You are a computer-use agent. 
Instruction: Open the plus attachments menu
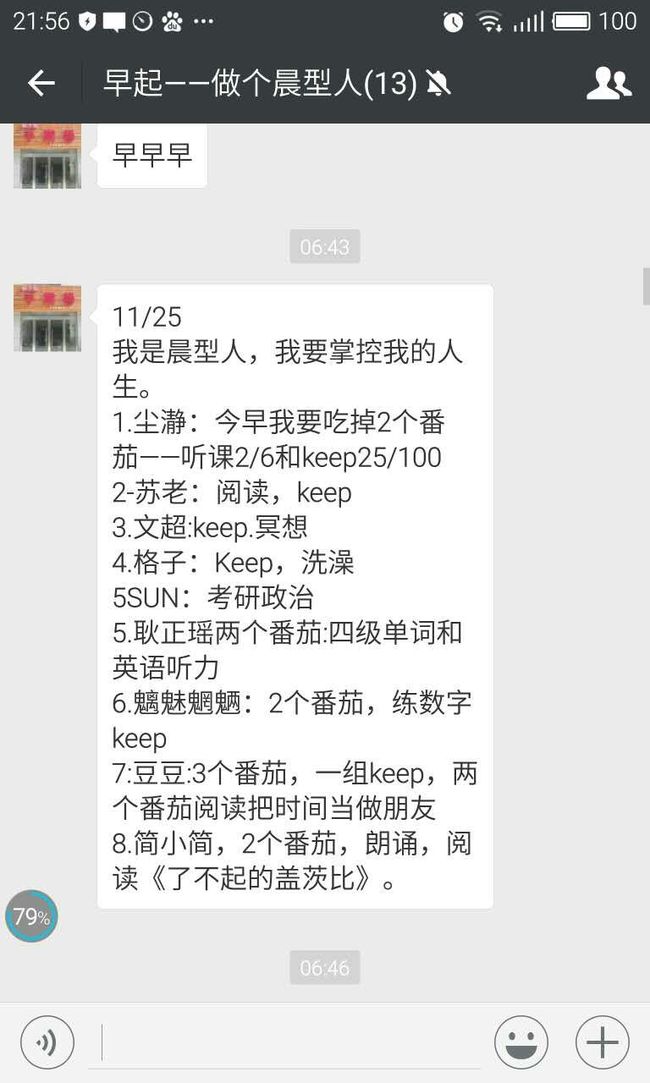tap(602, 1042)
